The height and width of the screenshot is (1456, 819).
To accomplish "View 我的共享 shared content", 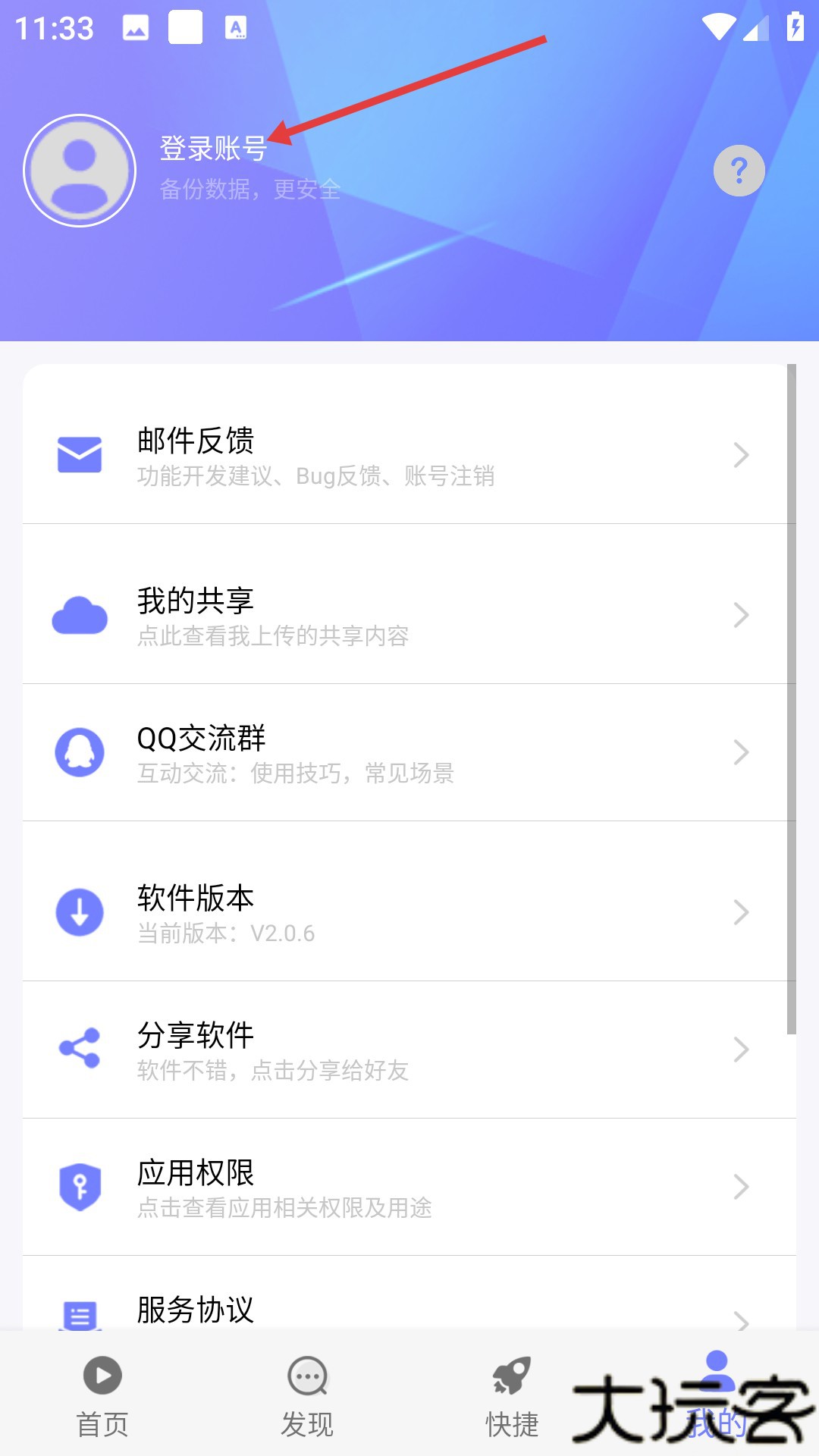I will tap(409, 615).
